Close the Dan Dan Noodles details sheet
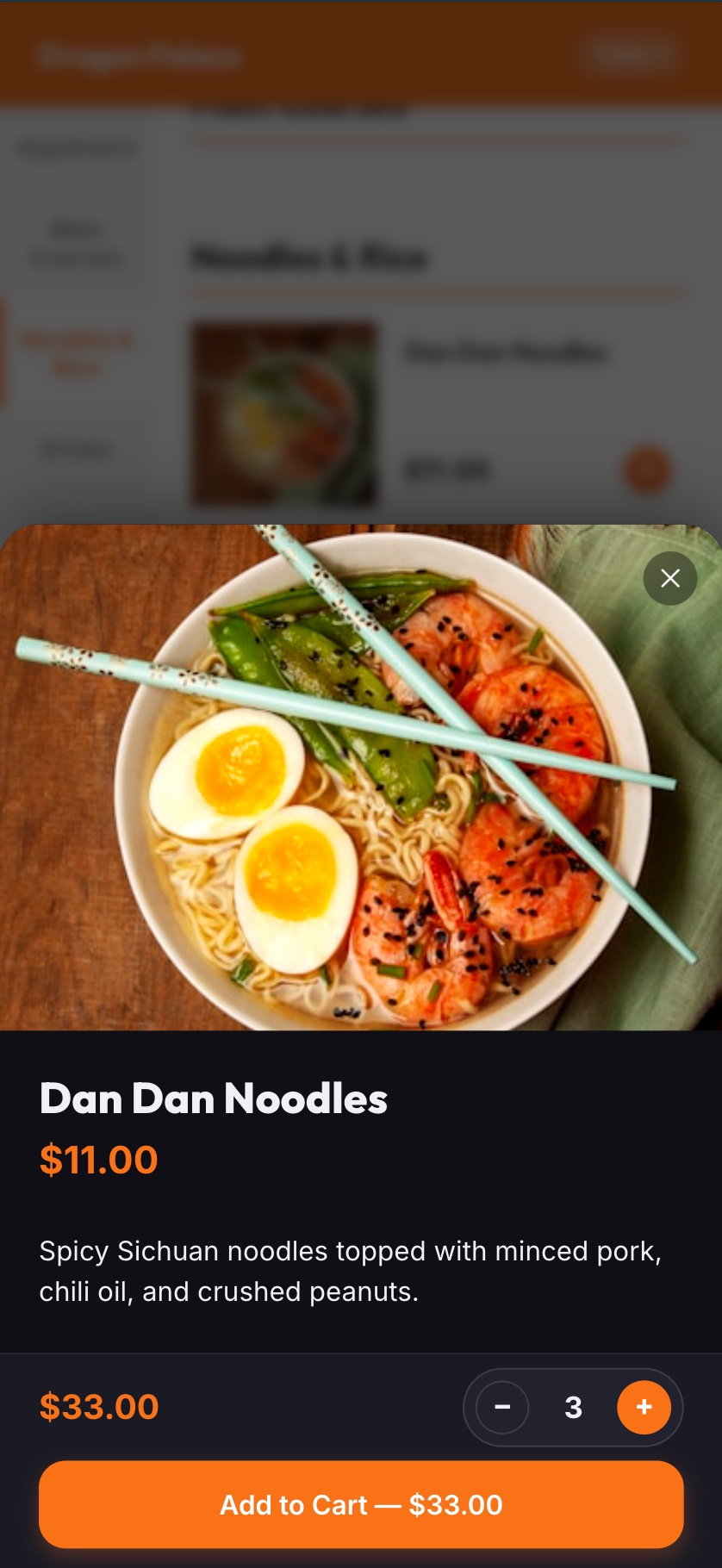Image resolution: width=722 pixels, height=1568 pixels. click(669, 578)
